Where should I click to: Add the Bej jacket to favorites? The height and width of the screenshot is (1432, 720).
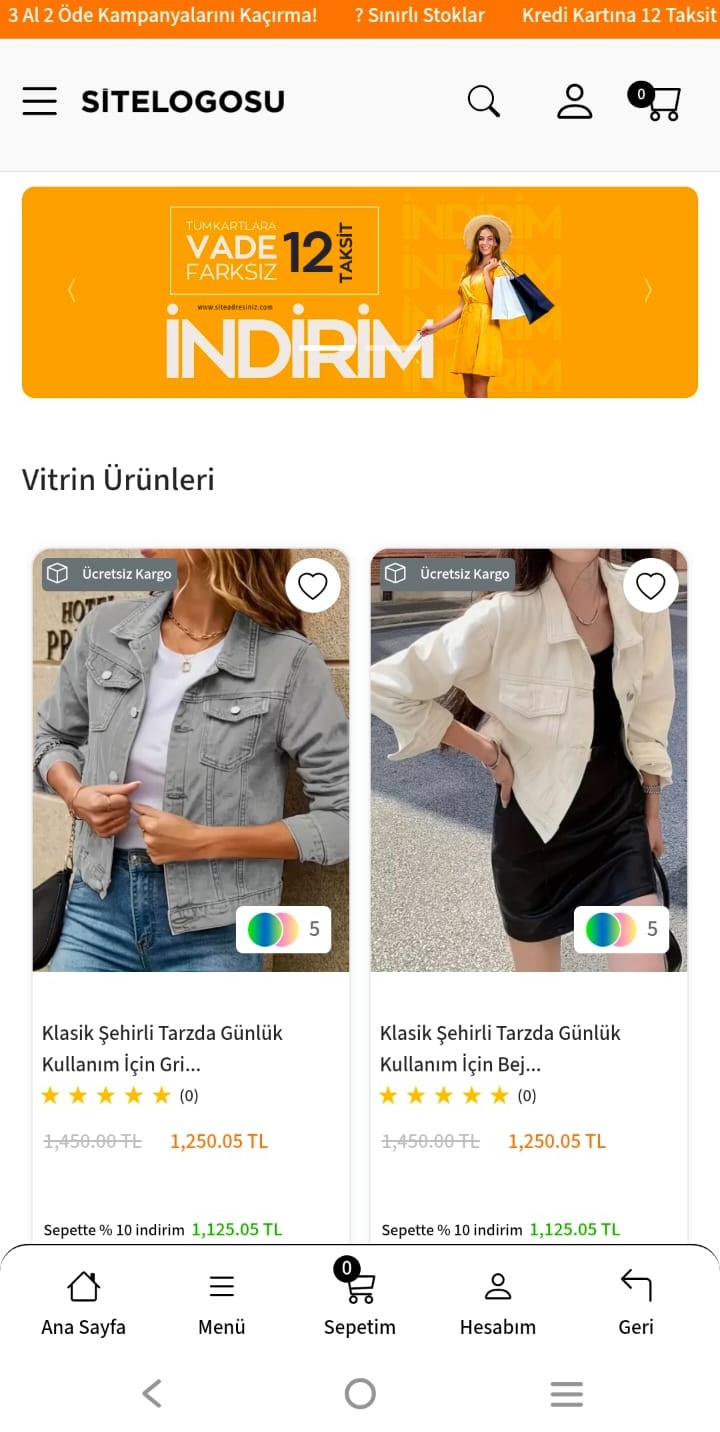click(x=651, y=586)
